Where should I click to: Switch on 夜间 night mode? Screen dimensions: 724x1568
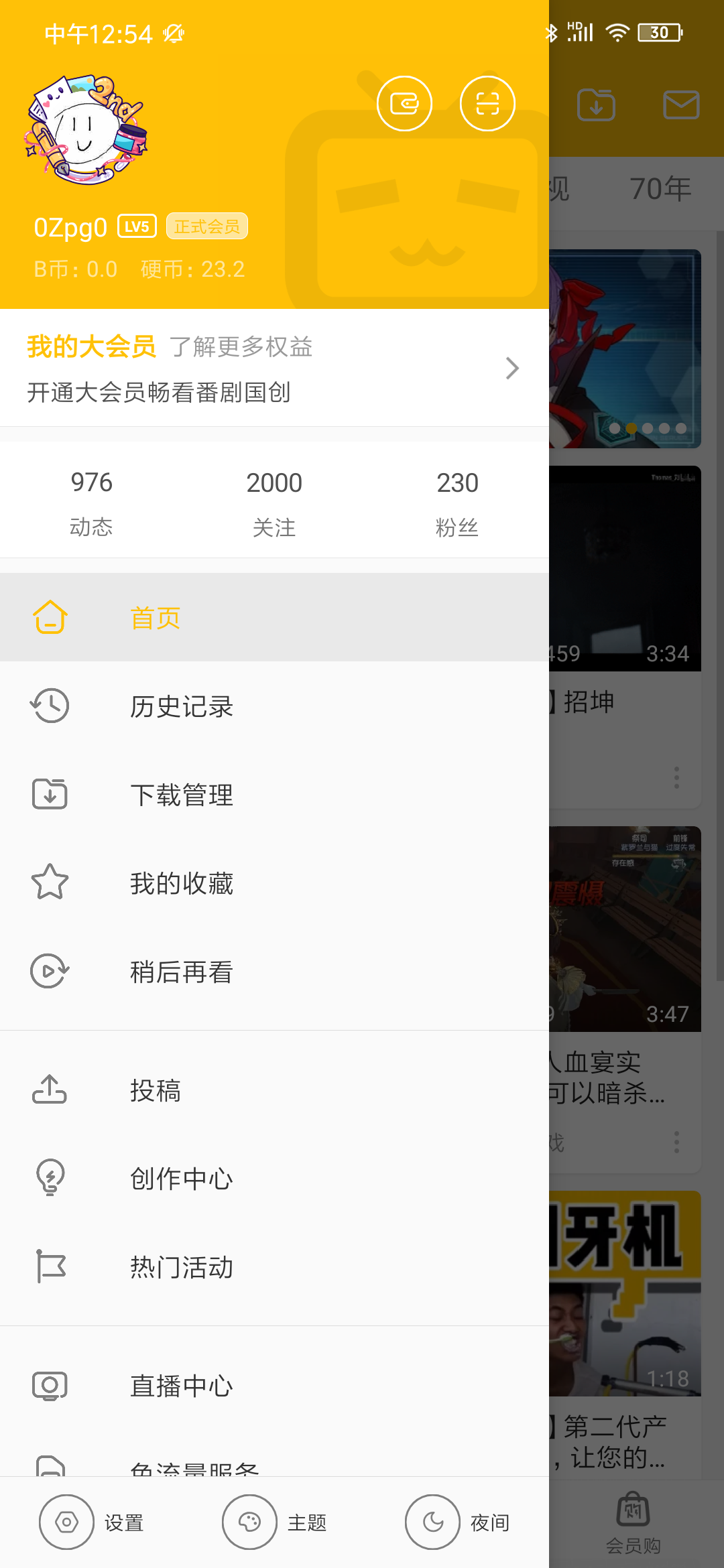pos(457,1522)
